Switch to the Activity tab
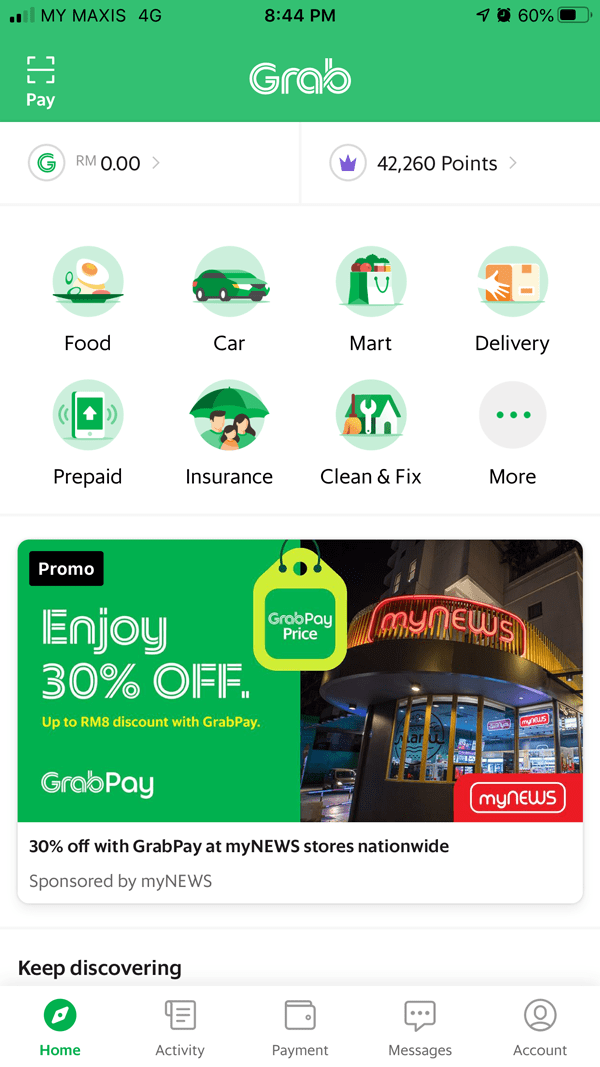Viewport: 600px width, 1067px height. 180,1028
